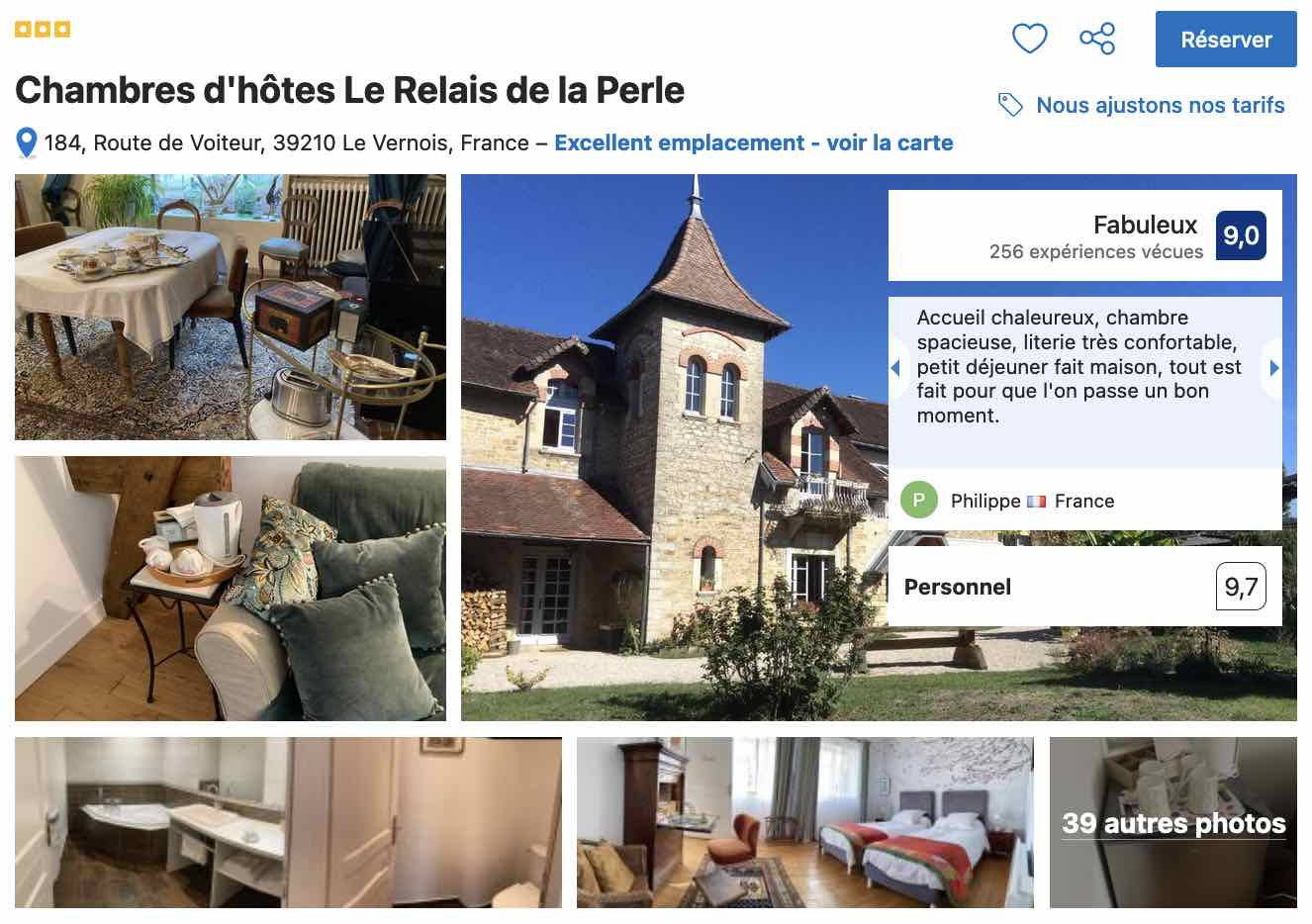Viewport: 1312px width, 924px height.
Task: Tap the Réserver button
Action: (x=1225, y=40)
